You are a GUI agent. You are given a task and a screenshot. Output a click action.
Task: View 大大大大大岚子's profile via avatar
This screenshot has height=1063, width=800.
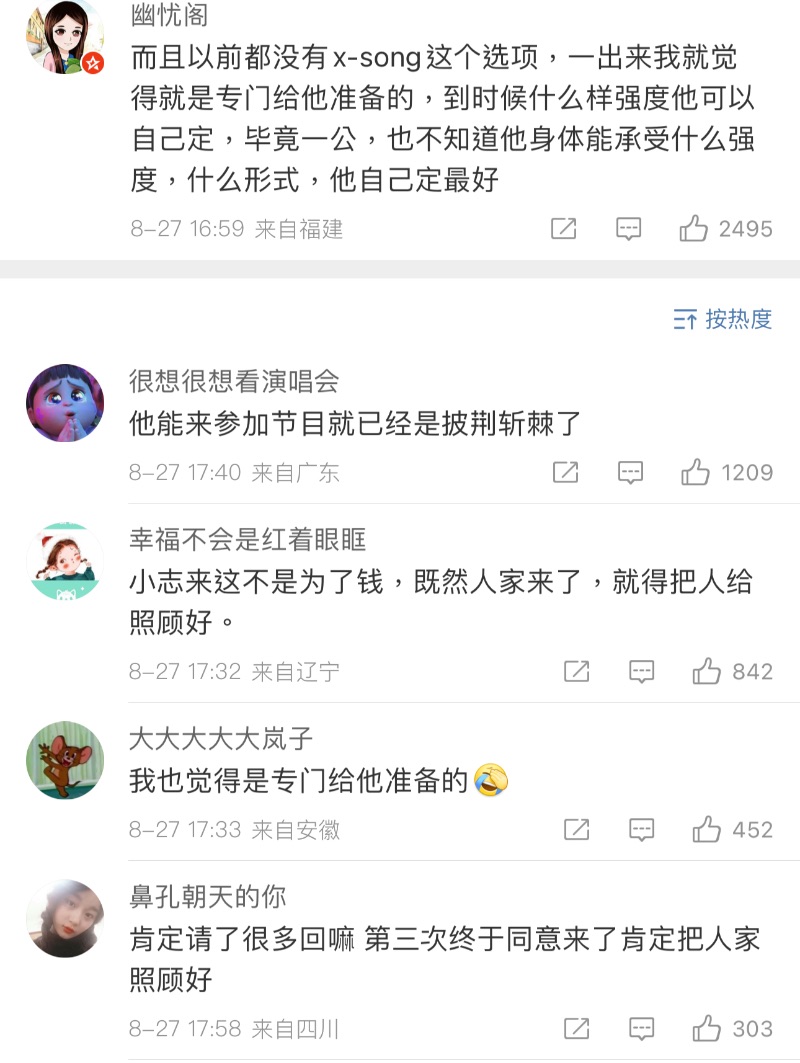pyautogui.click(x=65, y=760)
